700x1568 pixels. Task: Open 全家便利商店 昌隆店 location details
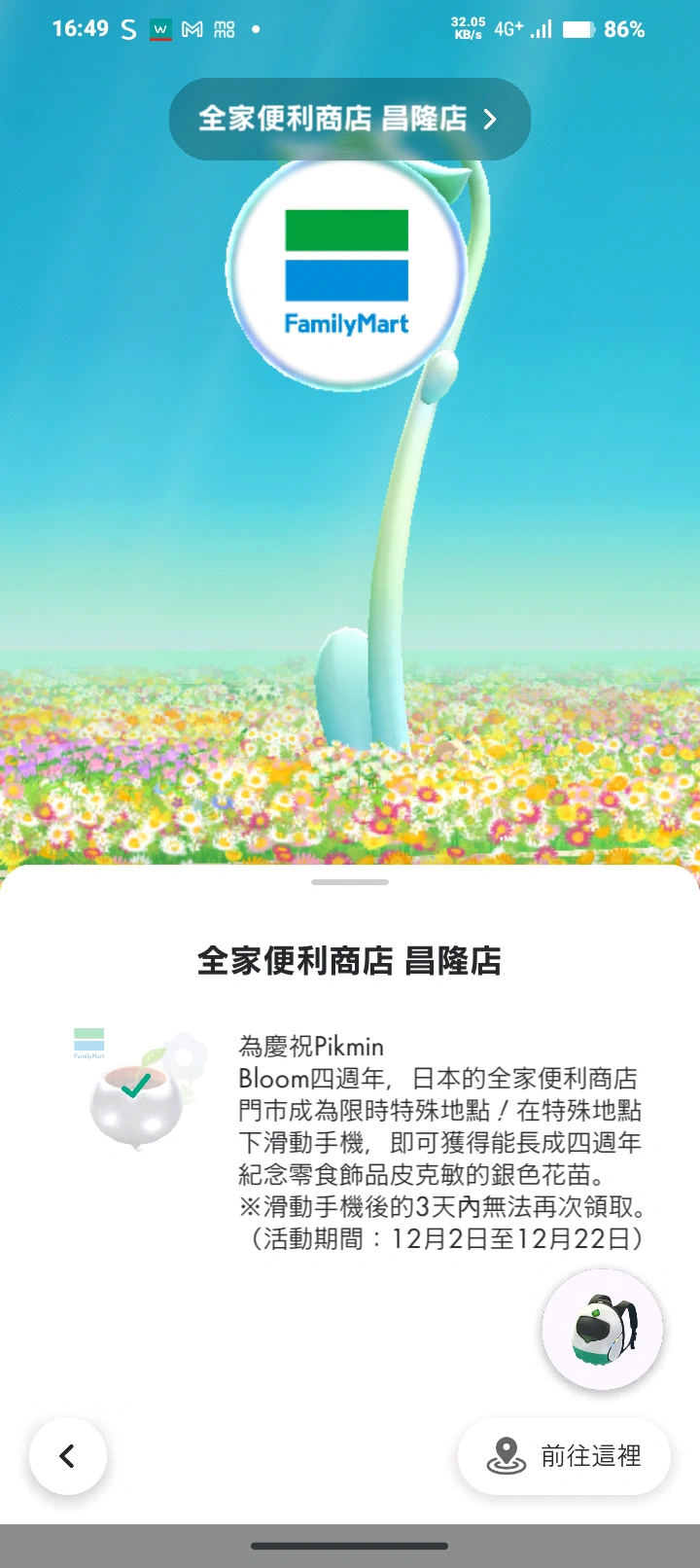click(349, 119)
